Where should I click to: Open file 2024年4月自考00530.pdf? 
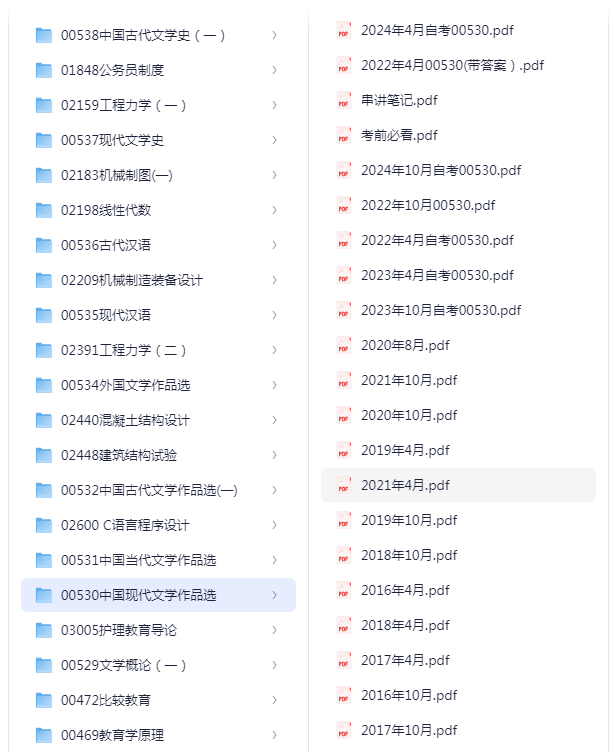(x=458, y=30)
